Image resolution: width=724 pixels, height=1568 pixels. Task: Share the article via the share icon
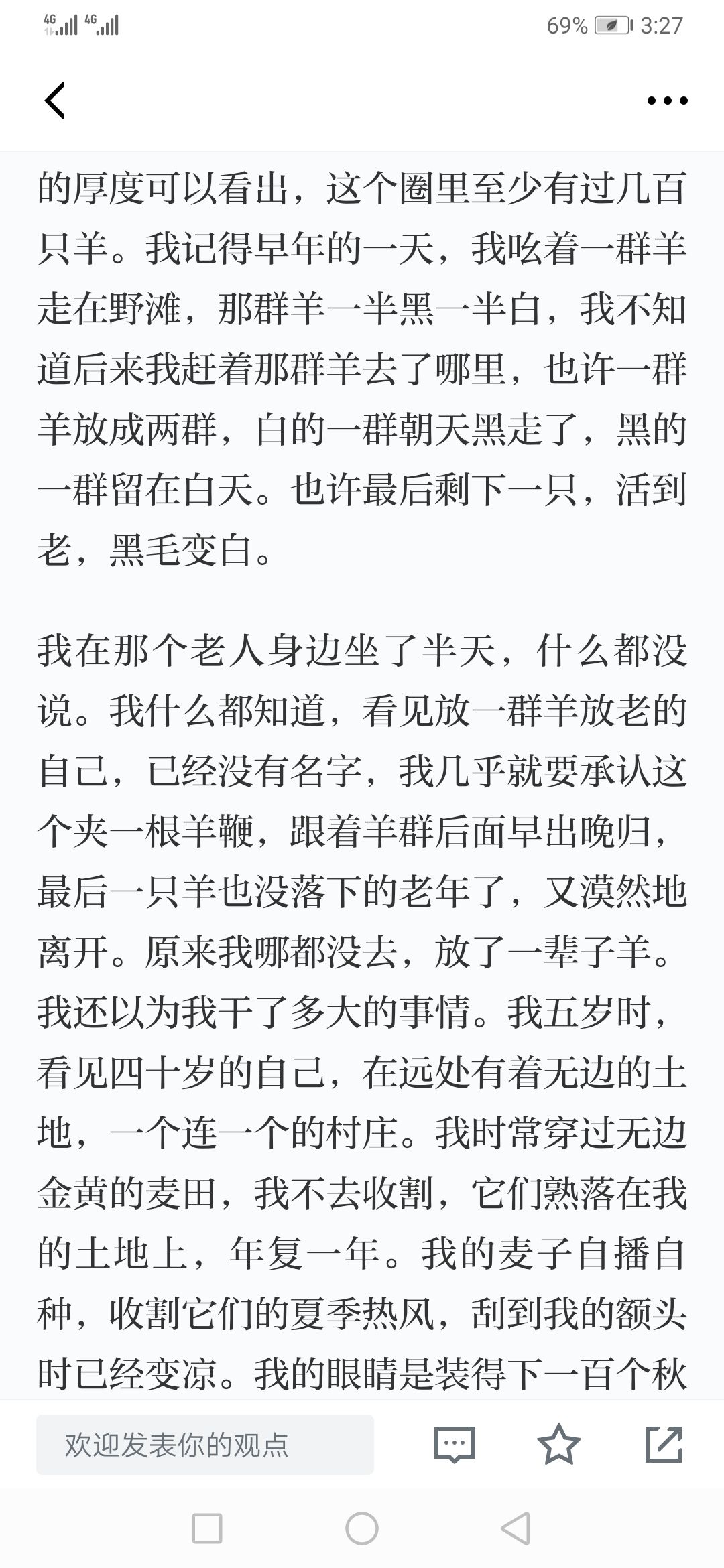(x=664, y=1444)
